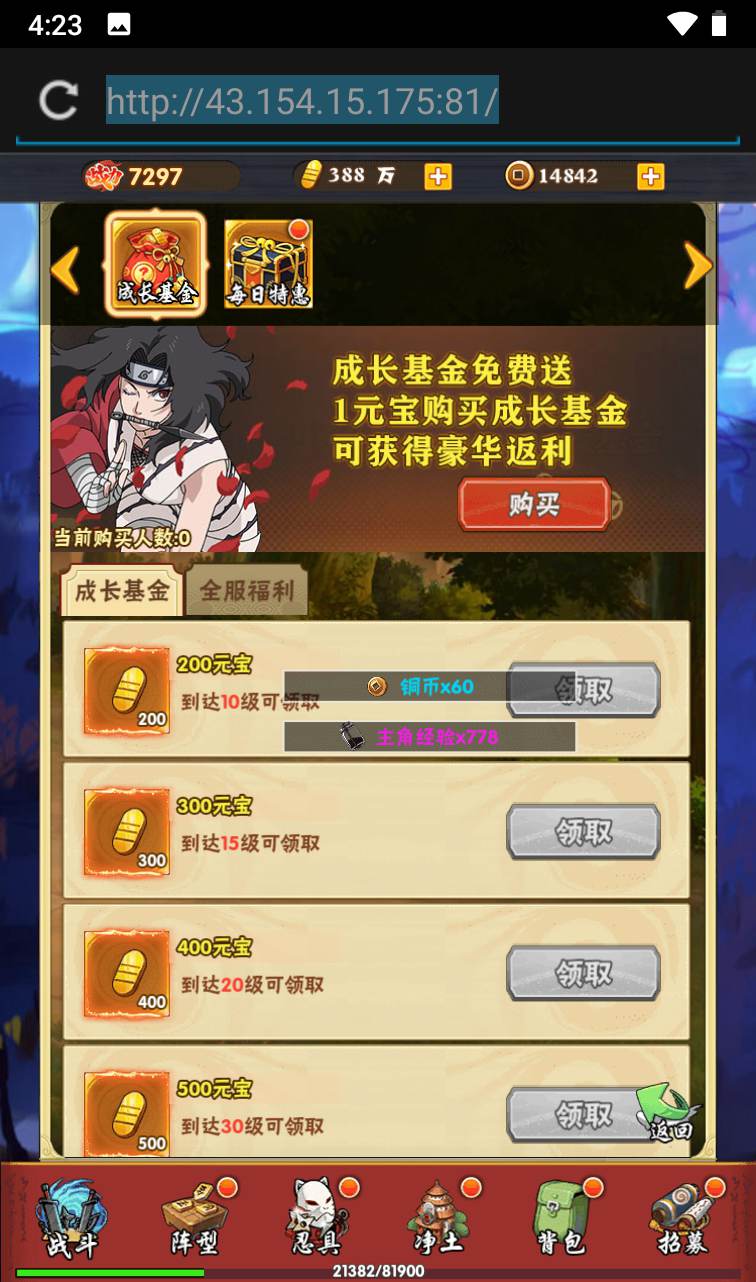Go to next activities with right arrow
Image resolution: width=756 pixels, height=1282 pixels.
697,266
